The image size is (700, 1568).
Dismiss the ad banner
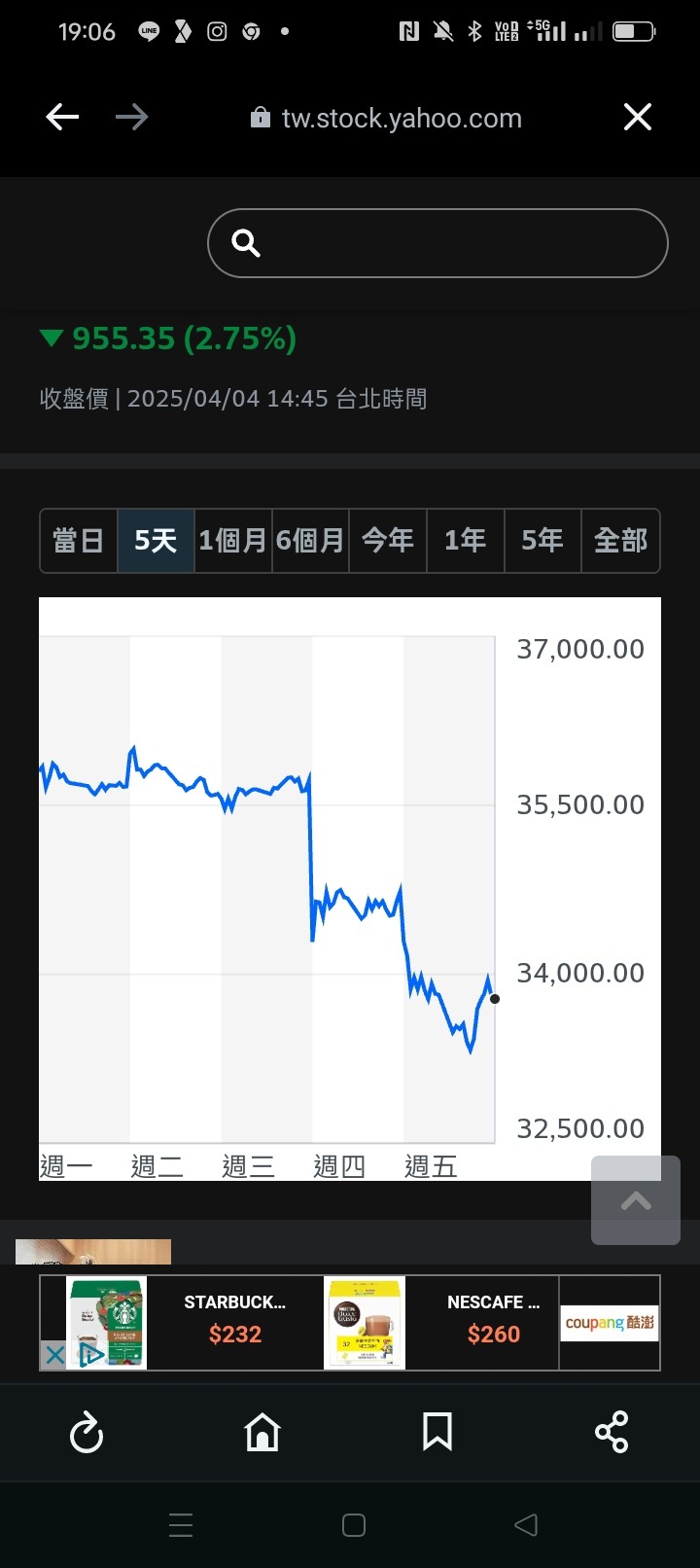(x=54, y=1354)
